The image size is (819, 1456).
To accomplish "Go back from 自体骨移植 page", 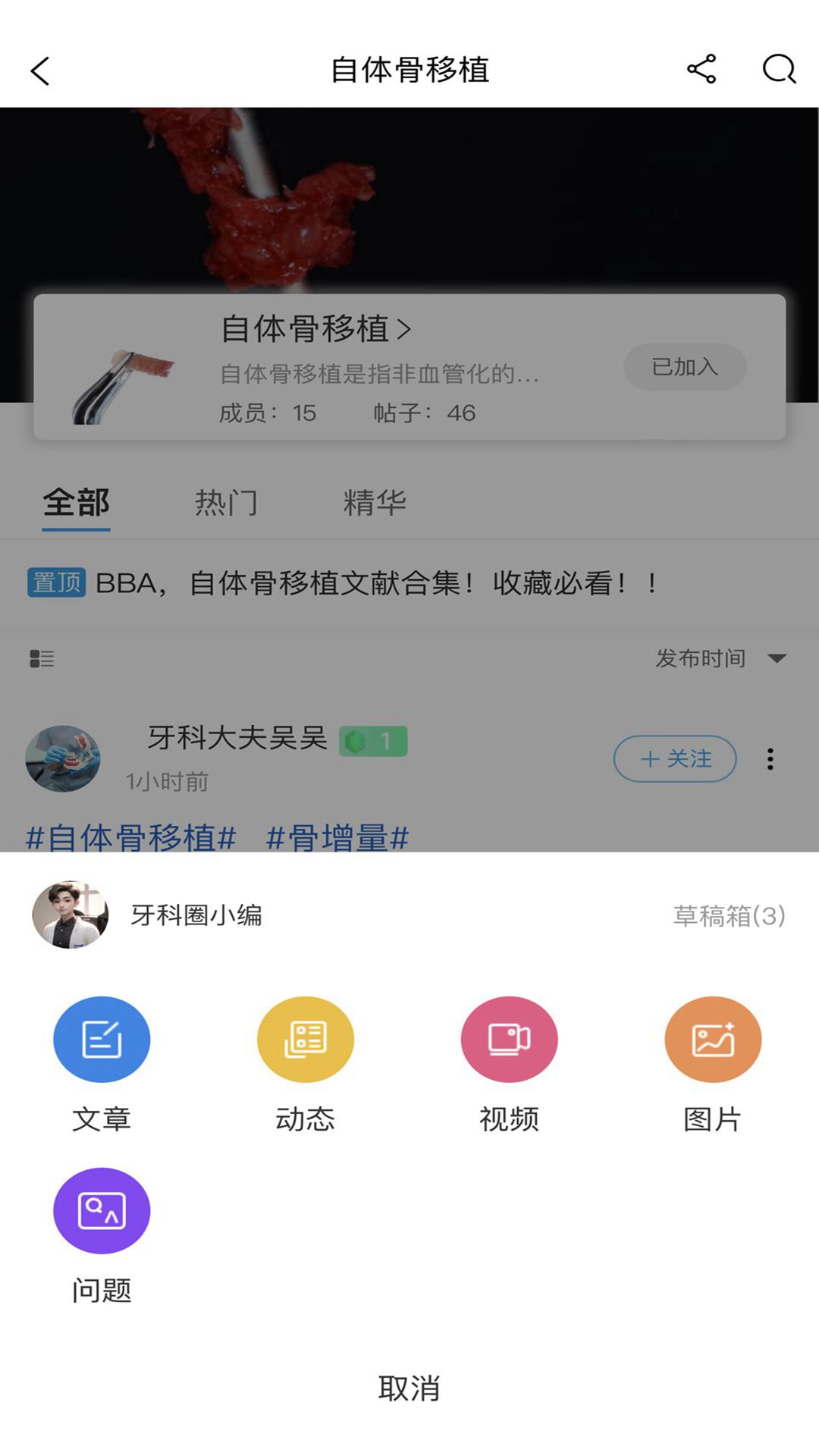I will (x=40, y=71).
